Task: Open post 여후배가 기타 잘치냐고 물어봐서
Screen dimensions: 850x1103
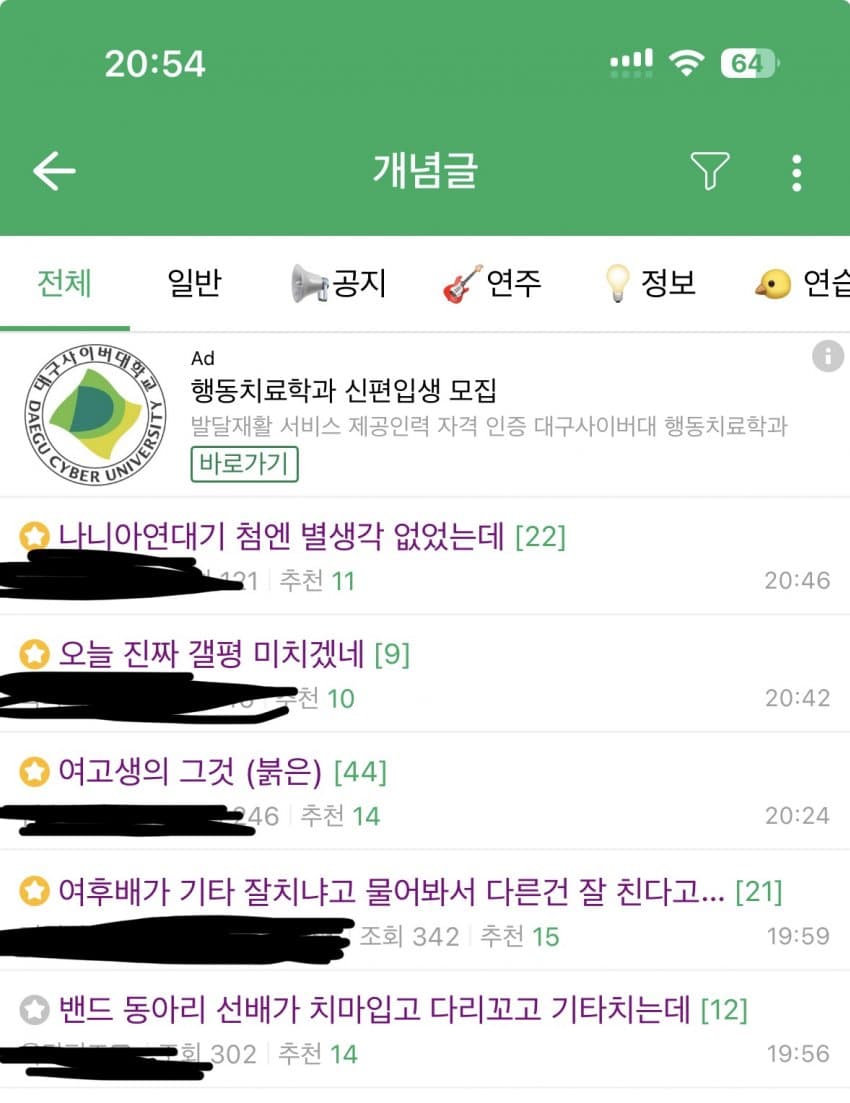Action: pyautogui.click(x=390, y=890)
